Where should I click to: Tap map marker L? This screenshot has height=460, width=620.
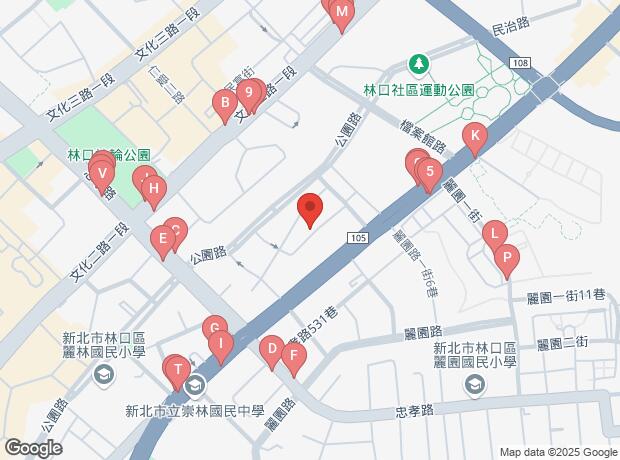pyautogui.click(x=494, y=235)
